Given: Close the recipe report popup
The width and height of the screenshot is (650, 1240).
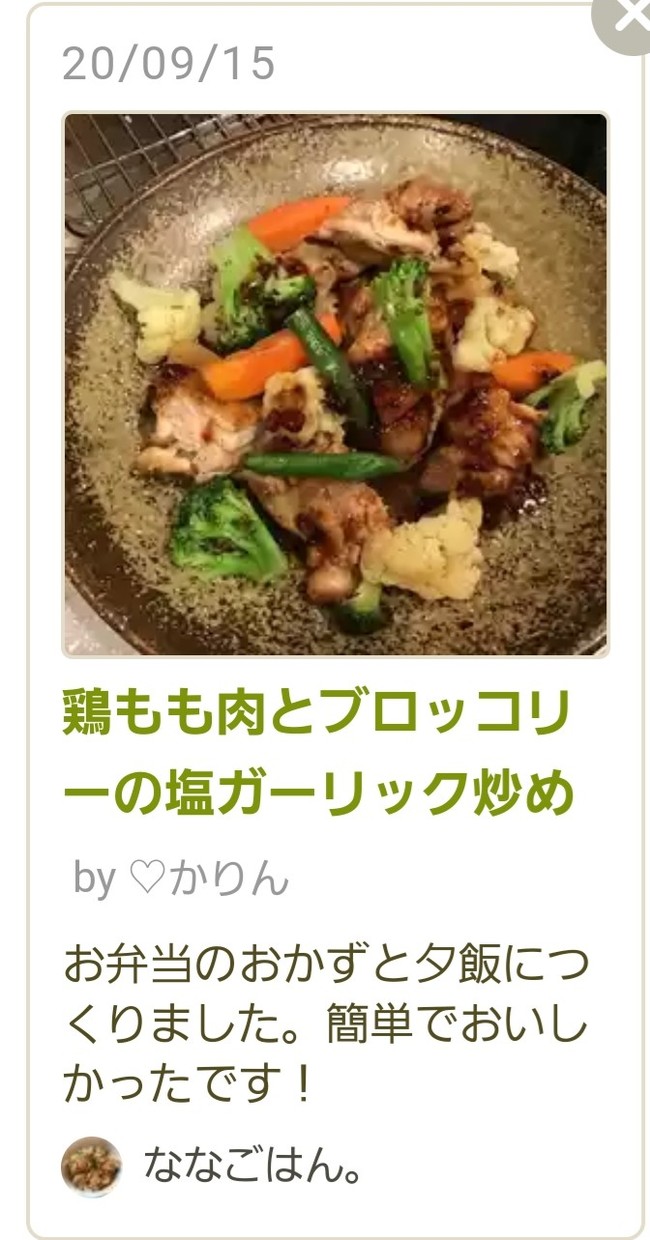Looking at the screenshot, I should (628, 20).
